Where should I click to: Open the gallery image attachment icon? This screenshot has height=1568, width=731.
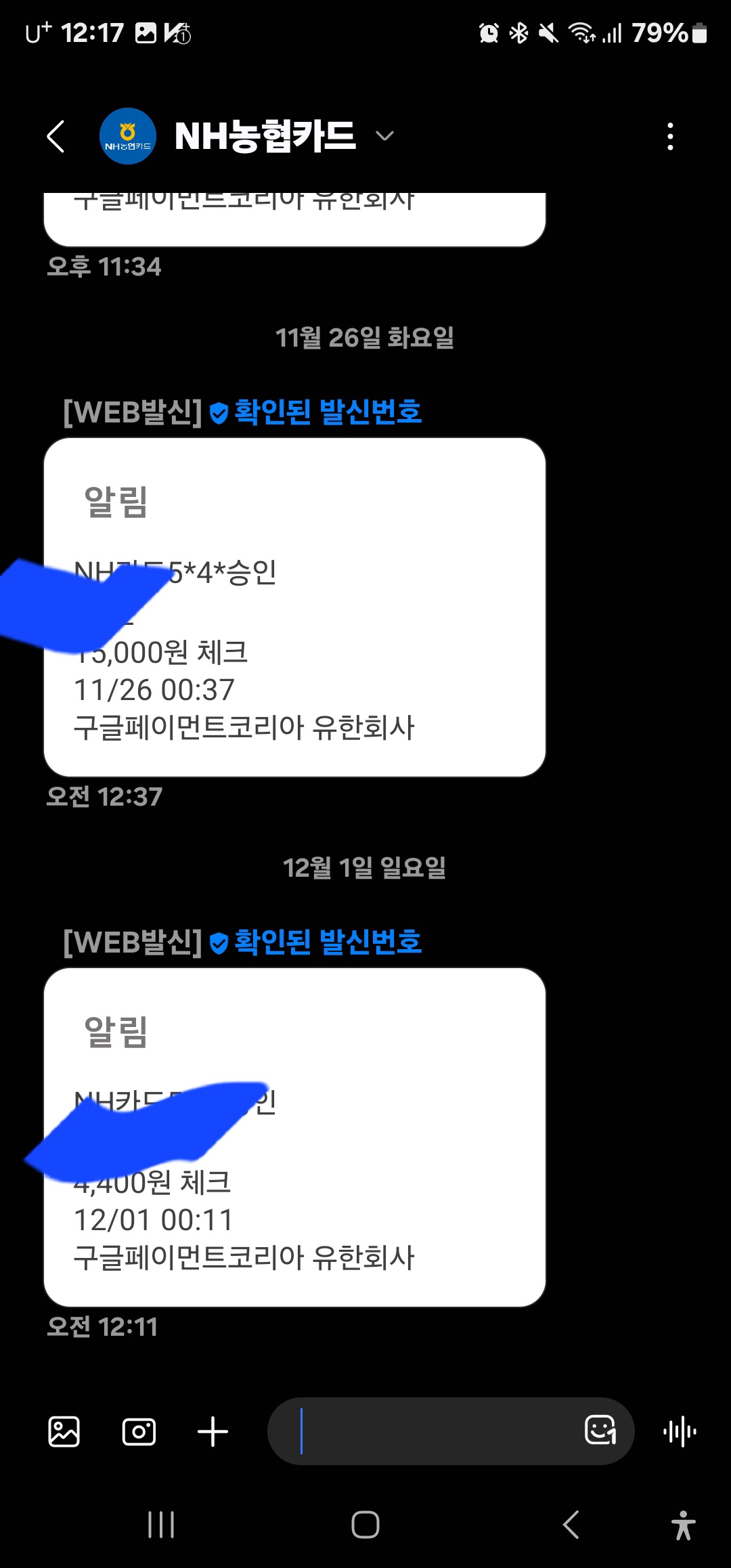point(64,1431)
